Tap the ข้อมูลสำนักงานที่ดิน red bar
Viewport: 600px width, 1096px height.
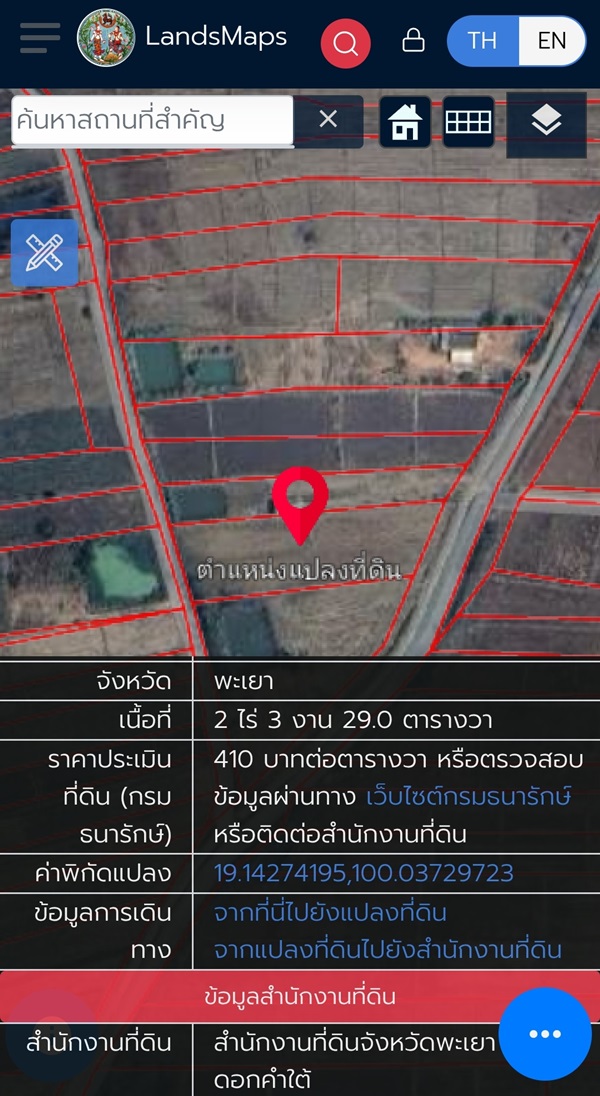[300, 997]
